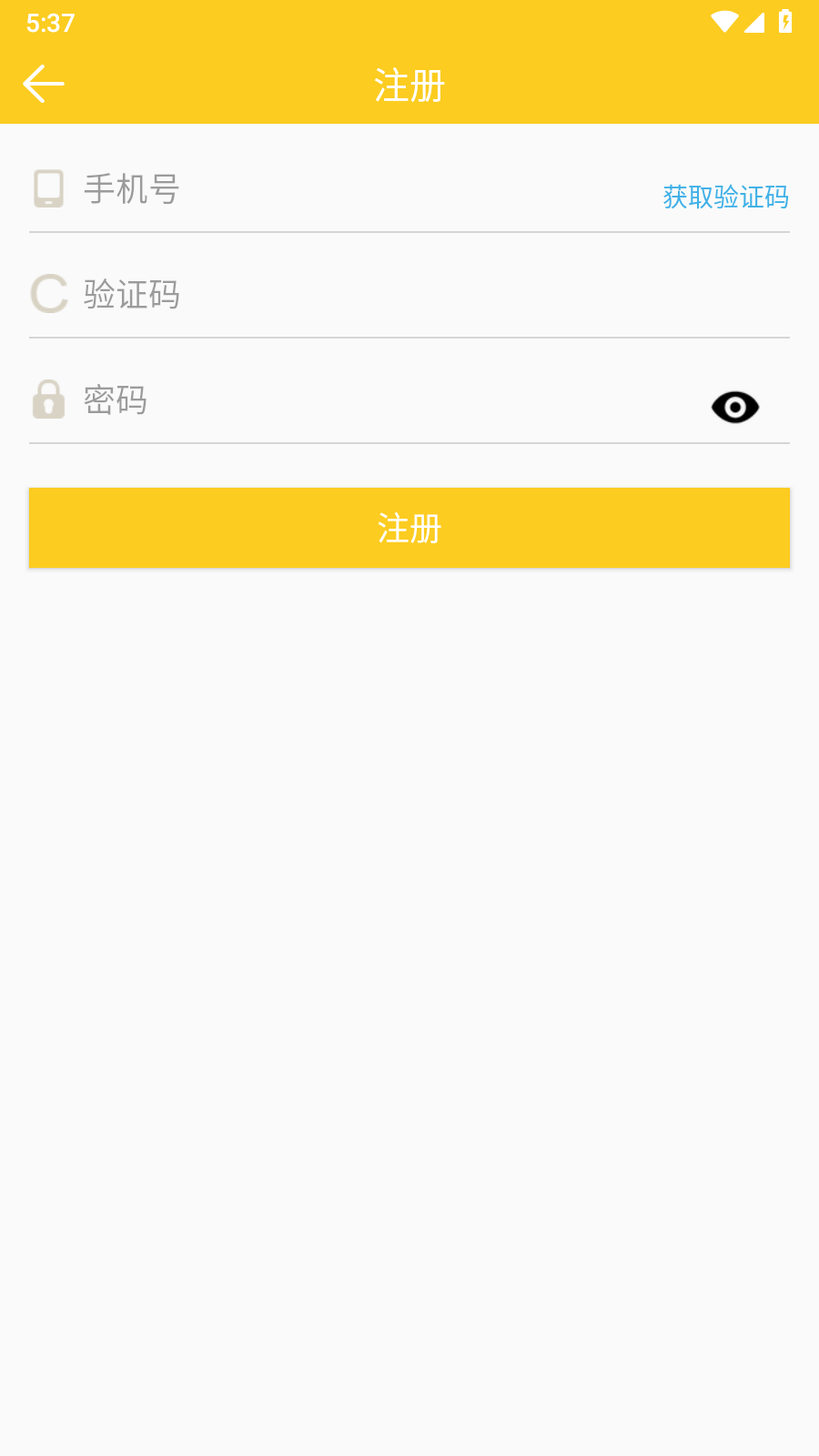Focus the 验证码 verification code field

409,295
